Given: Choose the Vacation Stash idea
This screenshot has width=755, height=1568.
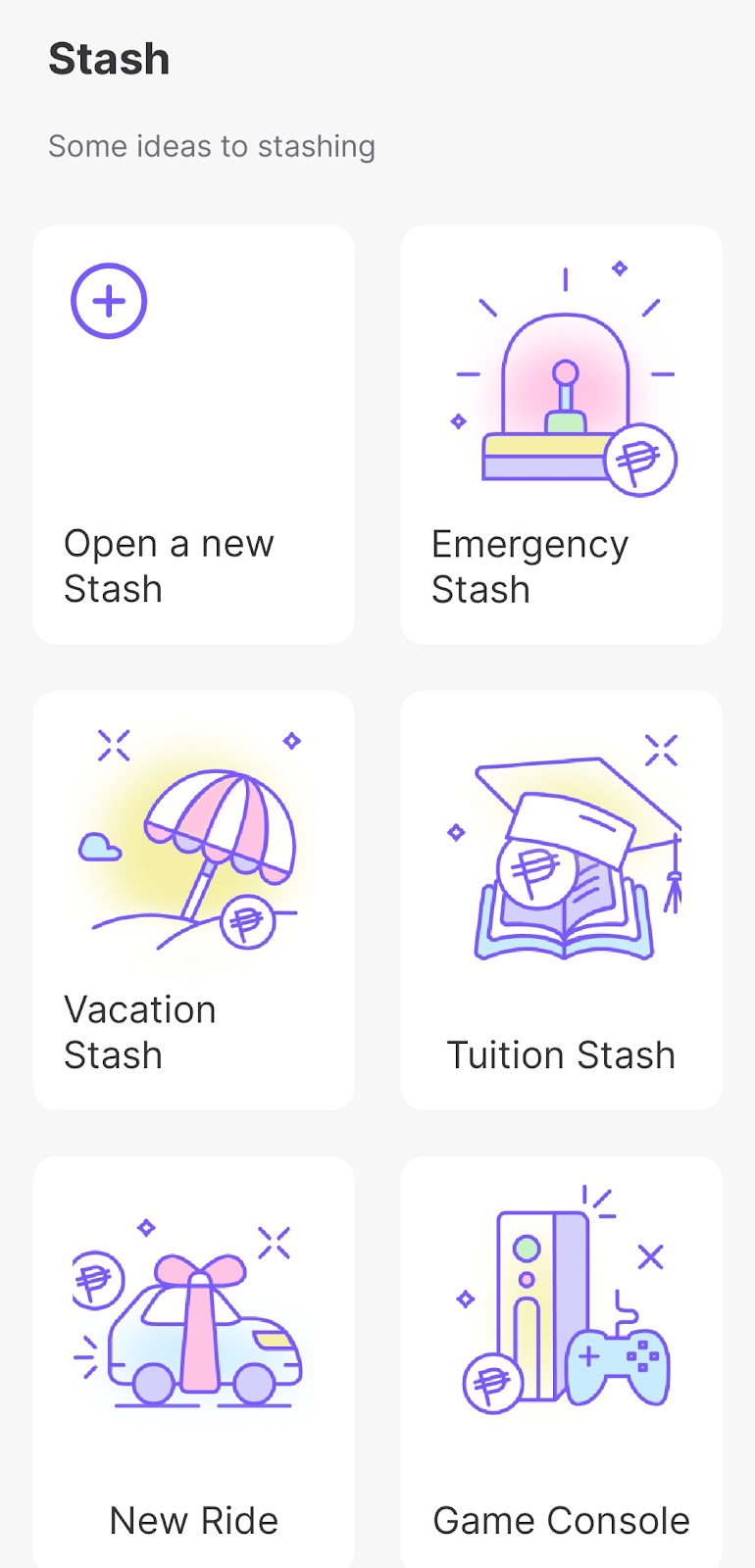Looking at the screenshot, I should [x=193, y=900].
